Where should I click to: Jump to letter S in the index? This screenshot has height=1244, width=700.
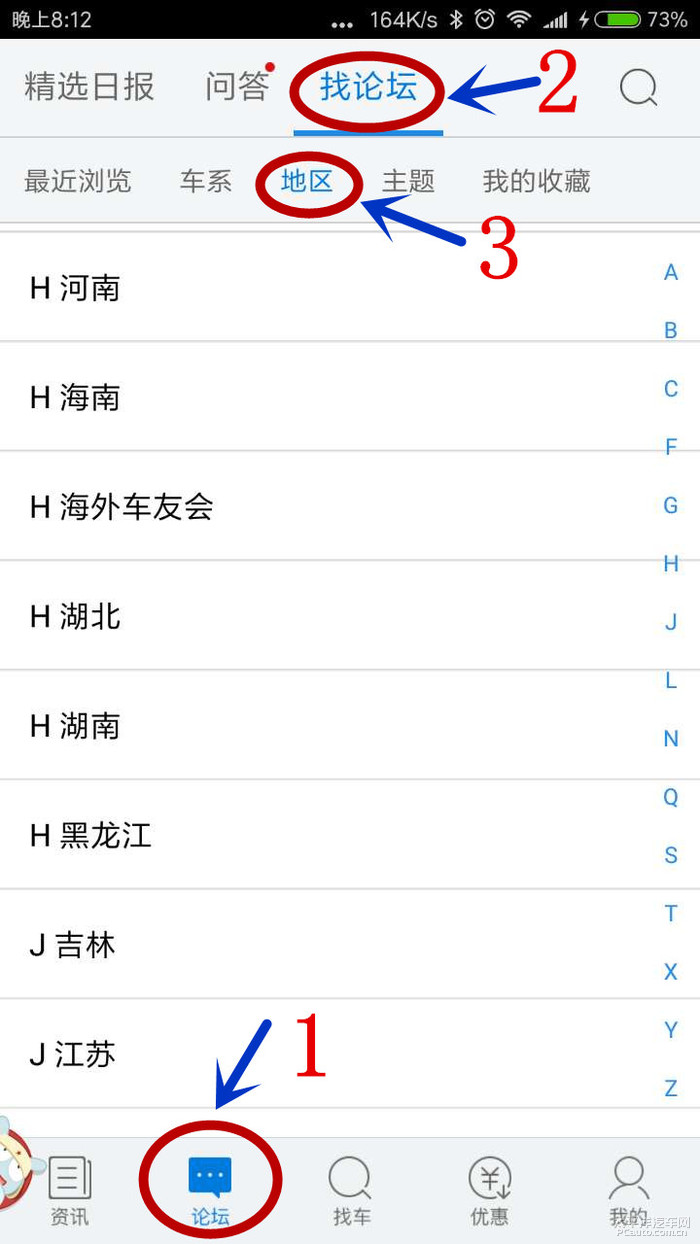[671, 855]
